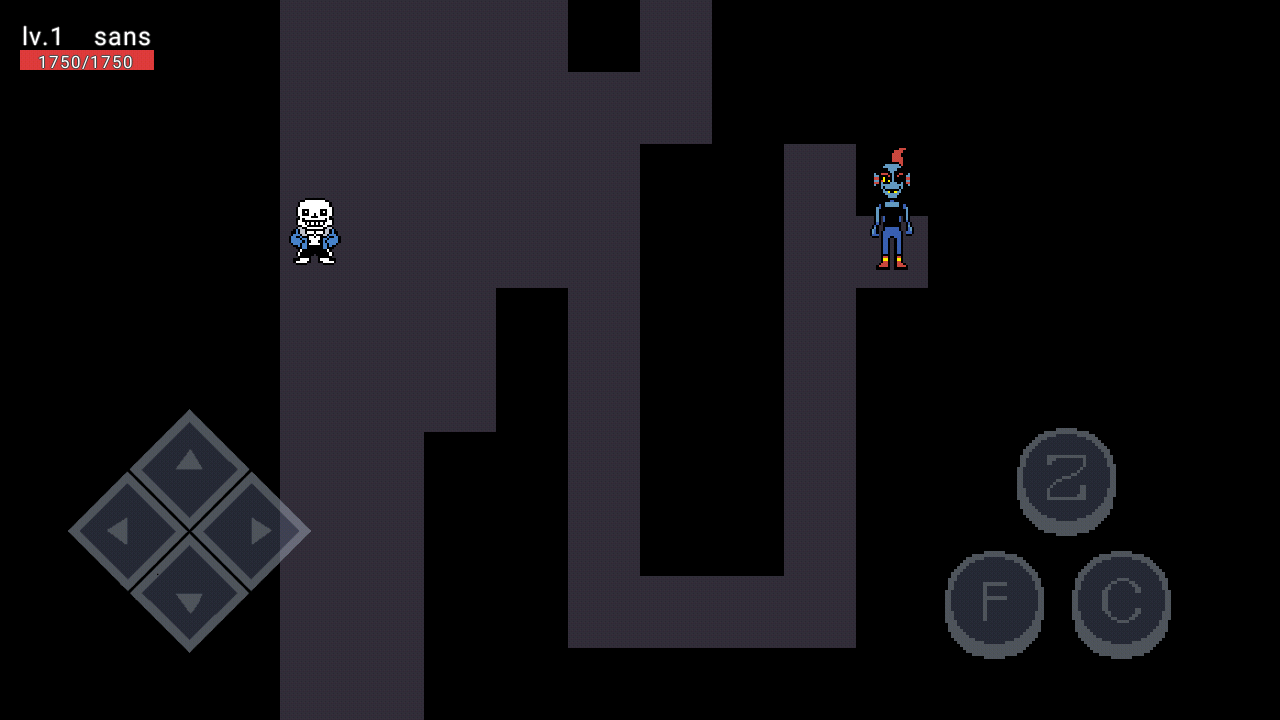The height and width of the screenshot is (720, 1280).
Task: Hit the Z action button
Action: pos(1066,480)
